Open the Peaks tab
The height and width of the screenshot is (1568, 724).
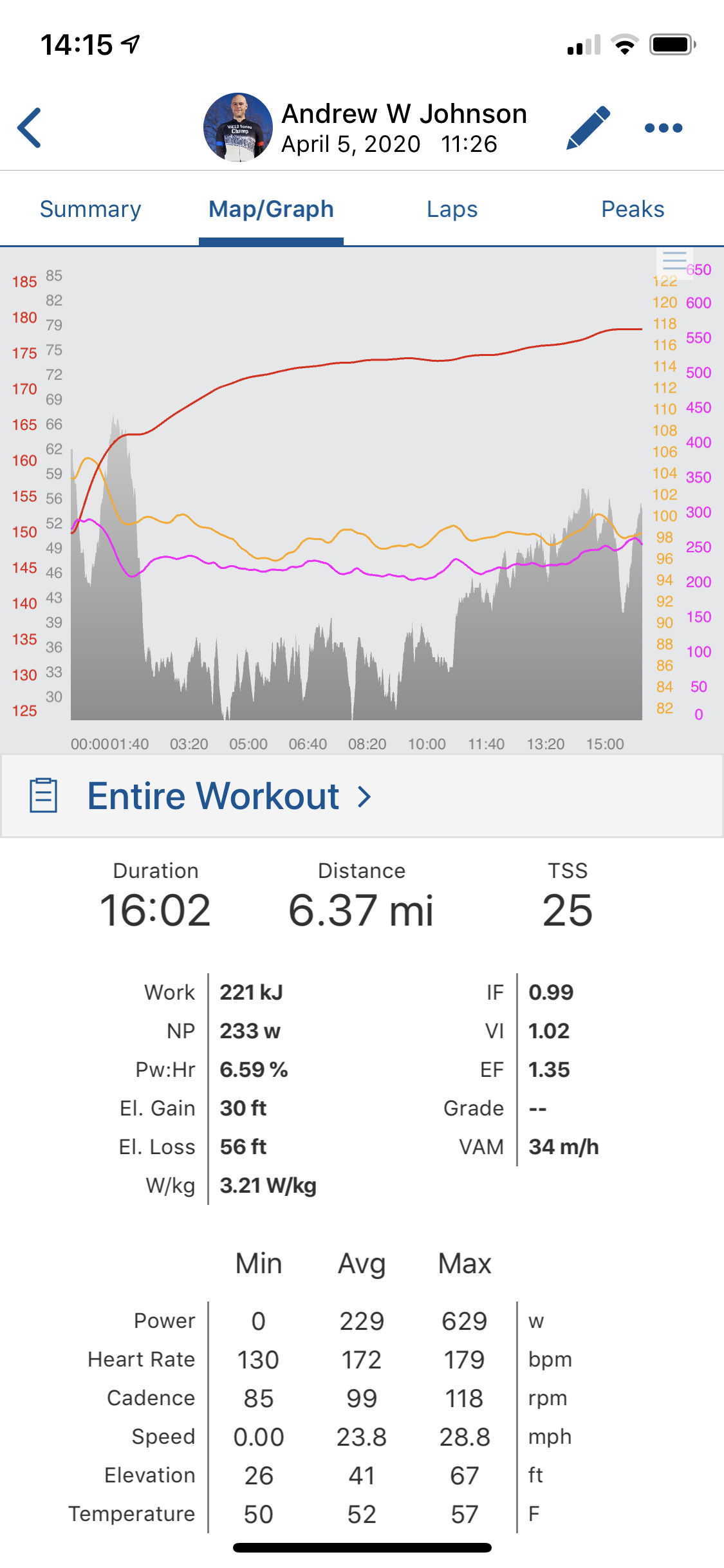(633, 209)
